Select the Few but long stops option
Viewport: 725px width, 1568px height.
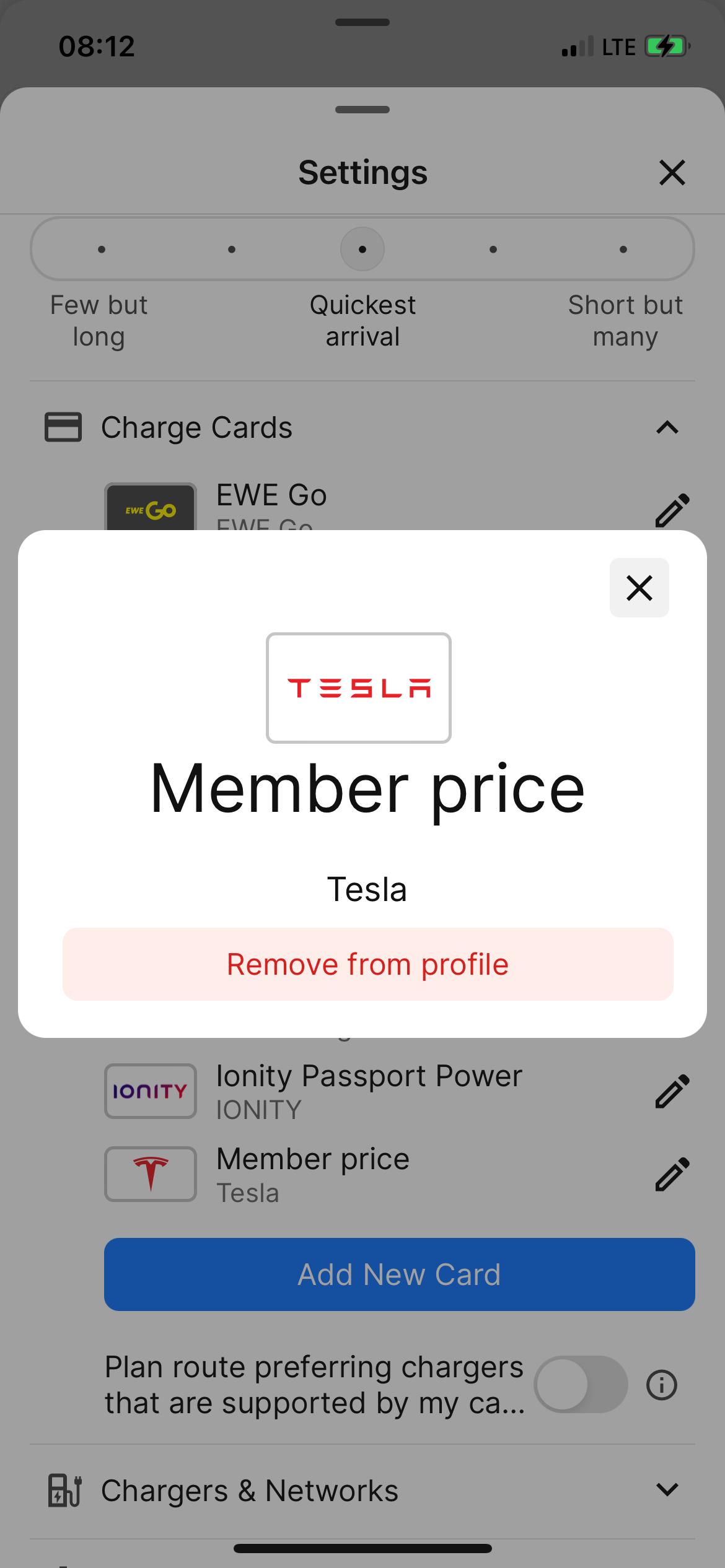[102, 250]
